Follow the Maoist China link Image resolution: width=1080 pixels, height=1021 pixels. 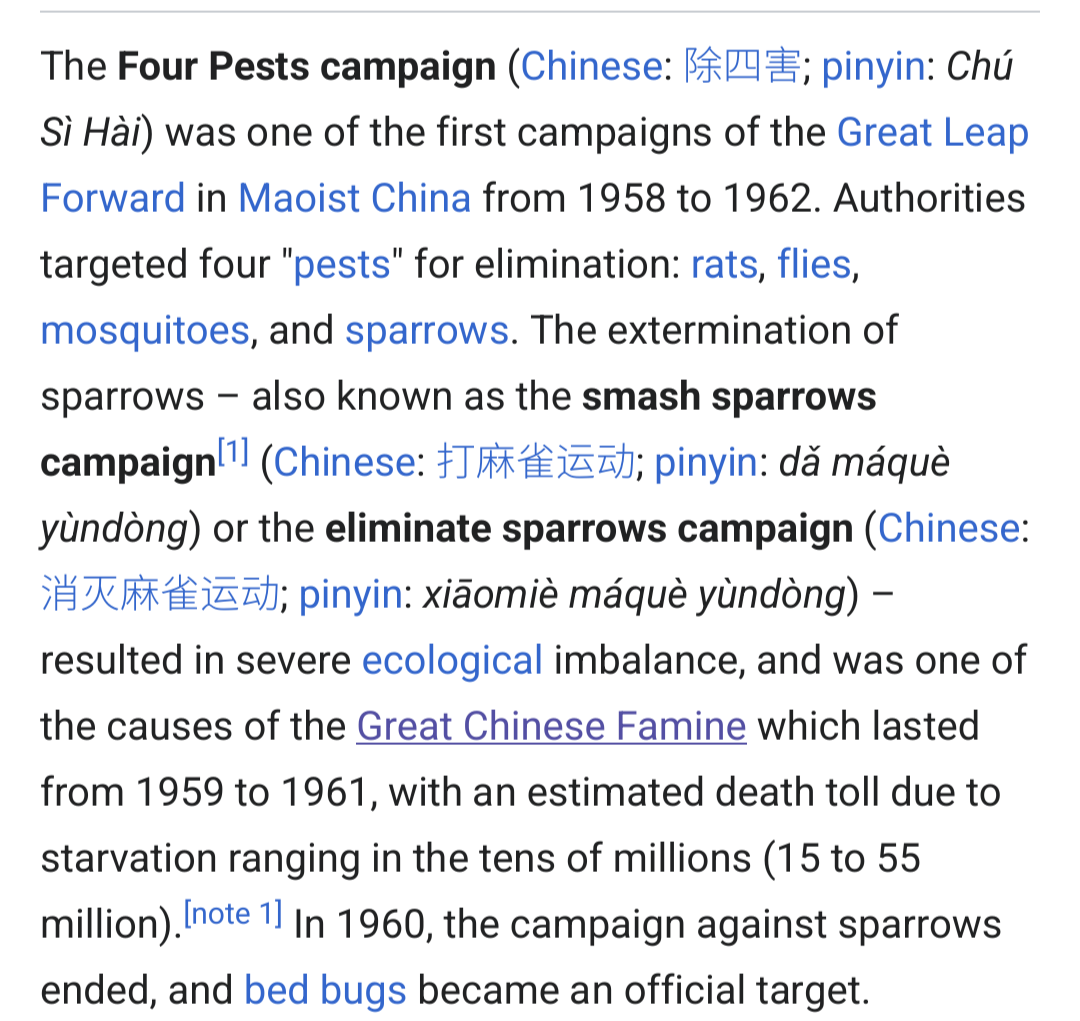point(354,198)
